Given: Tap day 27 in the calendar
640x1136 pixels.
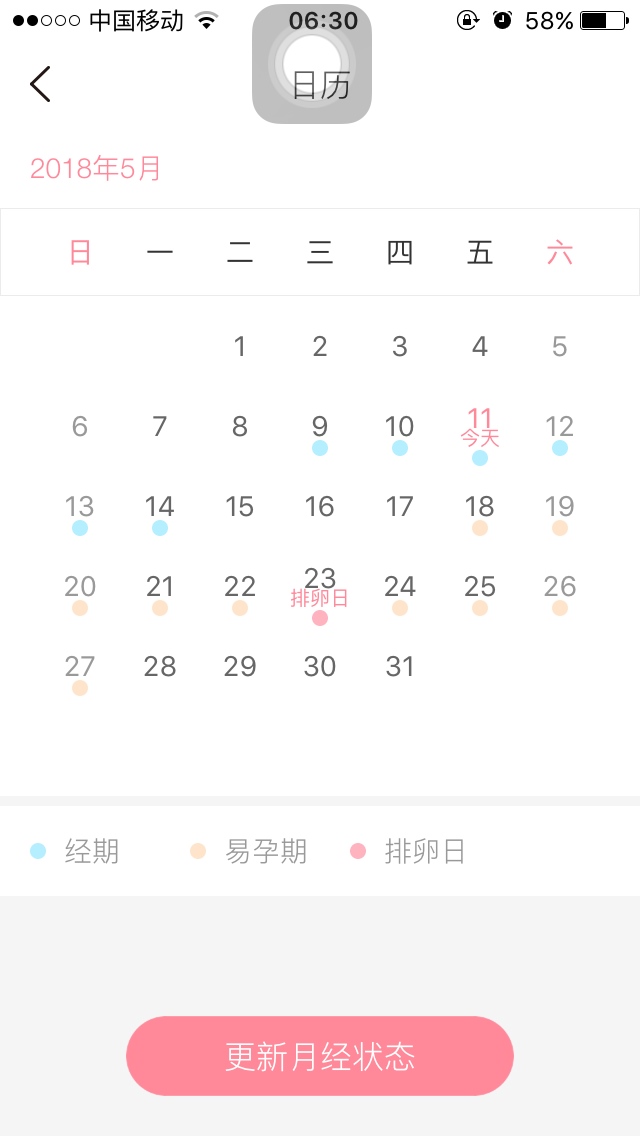Looking at the screenshot, I should (80, 672).
